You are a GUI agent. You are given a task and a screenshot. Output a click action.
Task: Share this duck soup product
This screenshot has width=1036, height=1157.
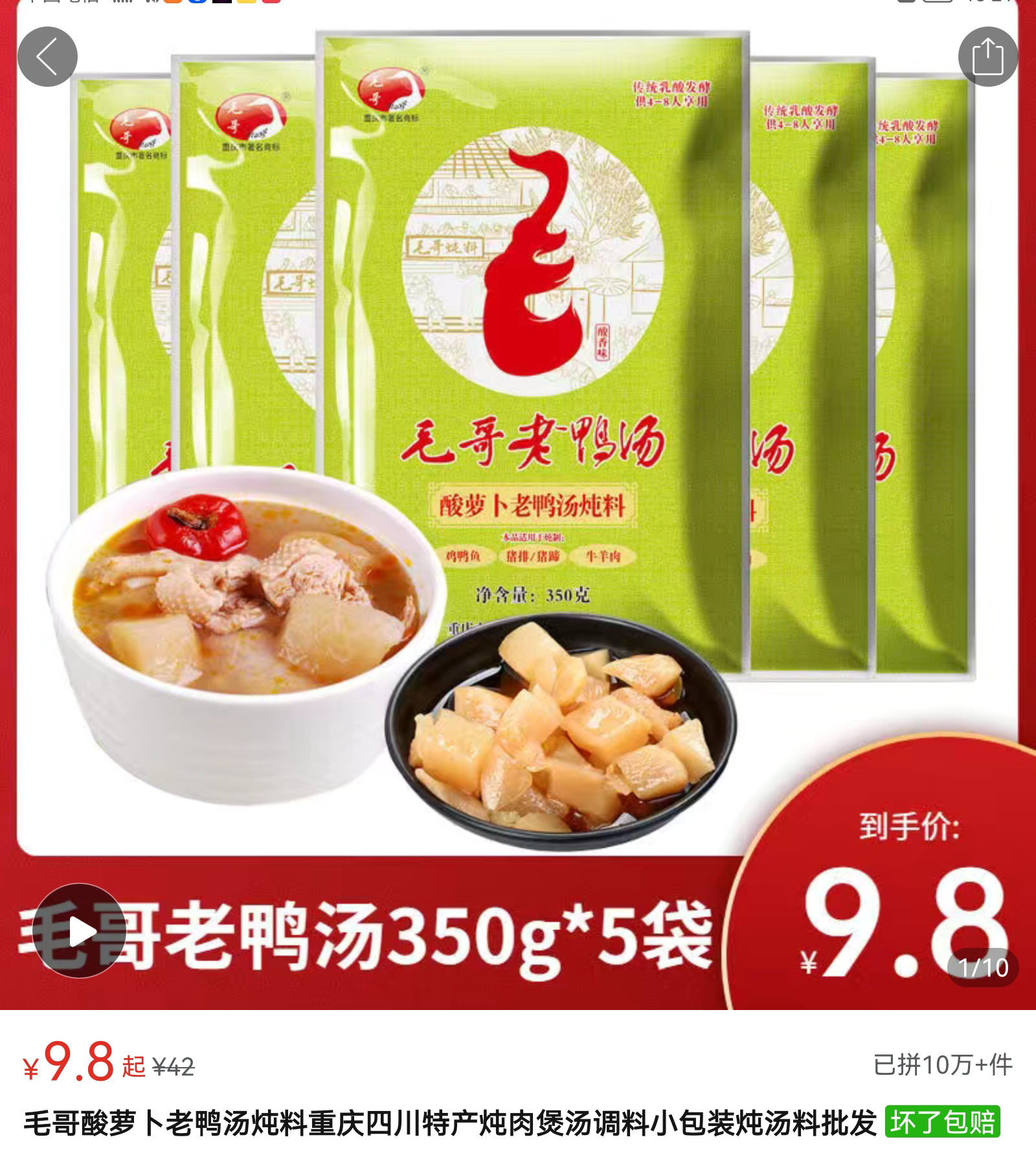987,57
